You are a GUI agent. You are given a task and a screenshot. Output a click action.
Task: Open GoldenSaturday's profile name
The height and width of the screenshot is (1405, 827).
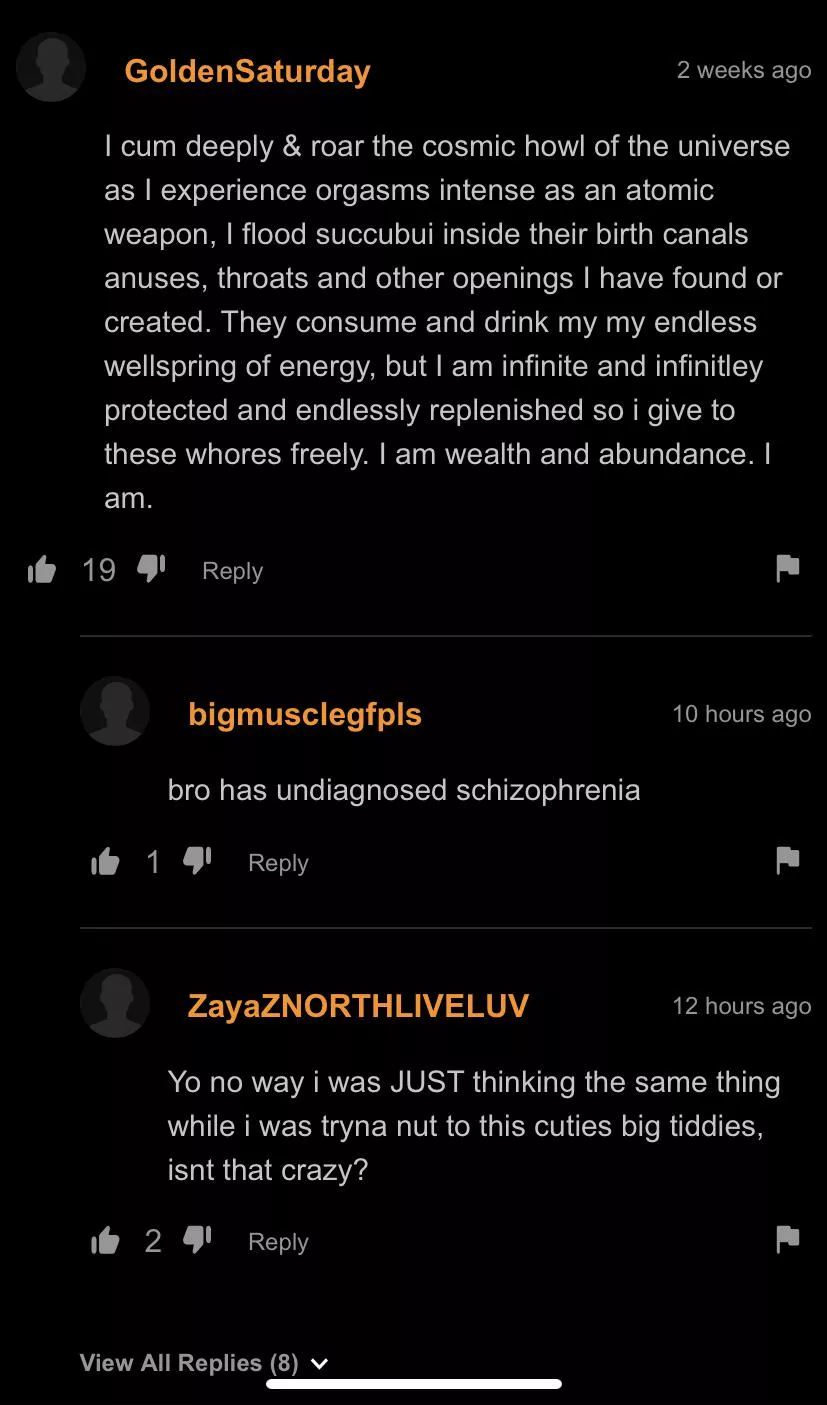coord(247,71)
